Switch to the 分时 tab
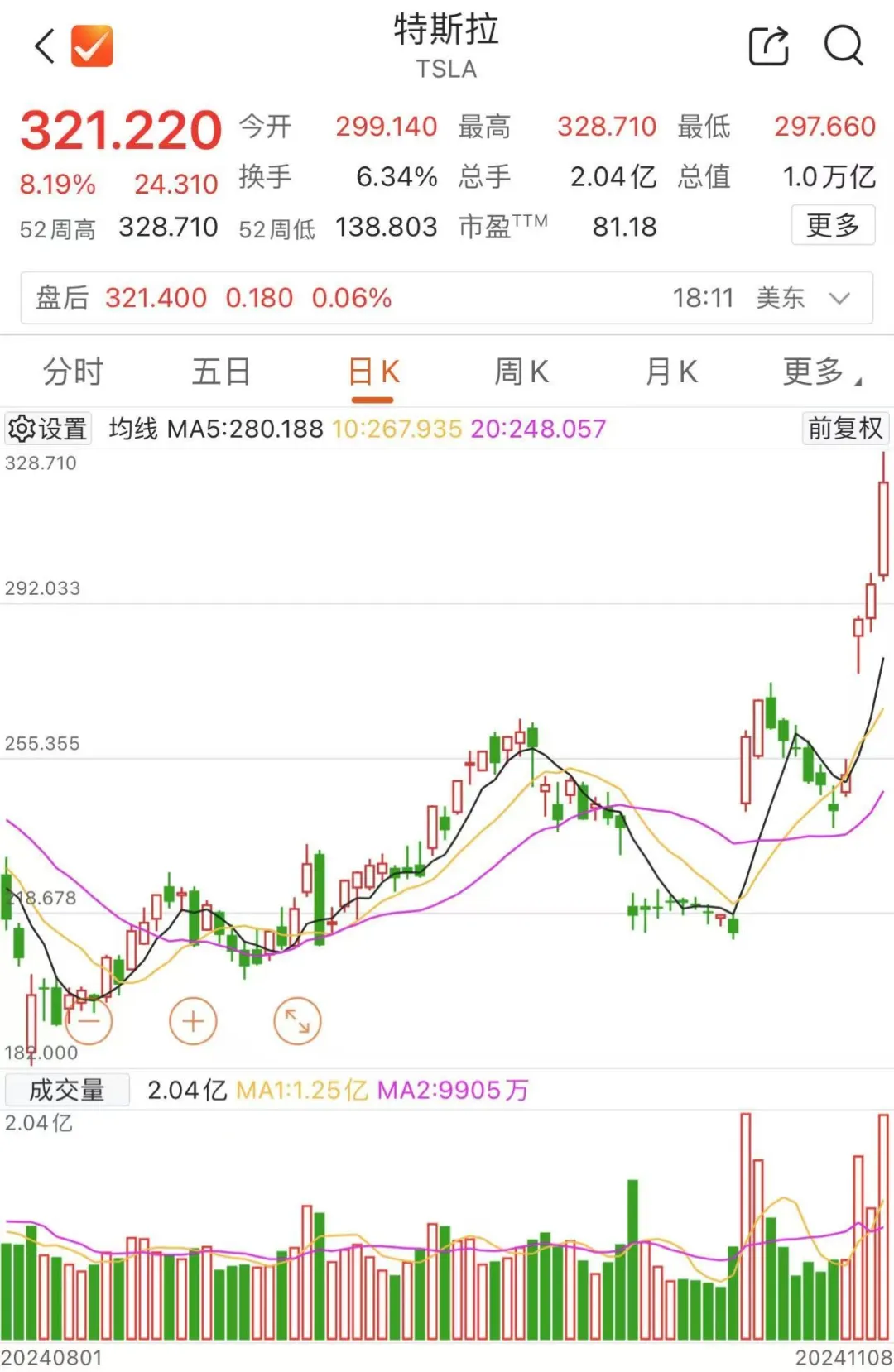The image size is (894, 1372). click(73, 372)
